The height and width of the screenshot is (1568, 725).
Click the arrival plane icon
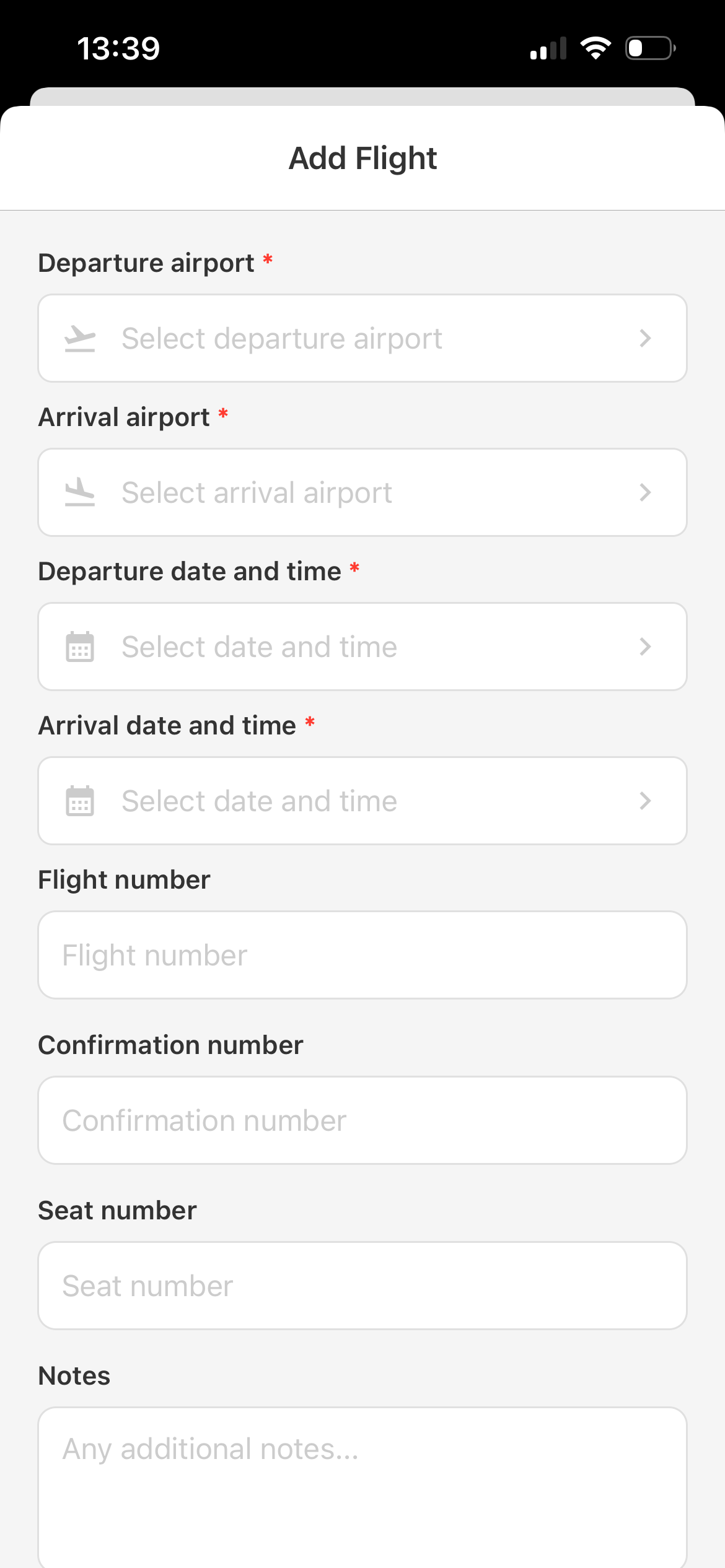[x=81, y=492]
